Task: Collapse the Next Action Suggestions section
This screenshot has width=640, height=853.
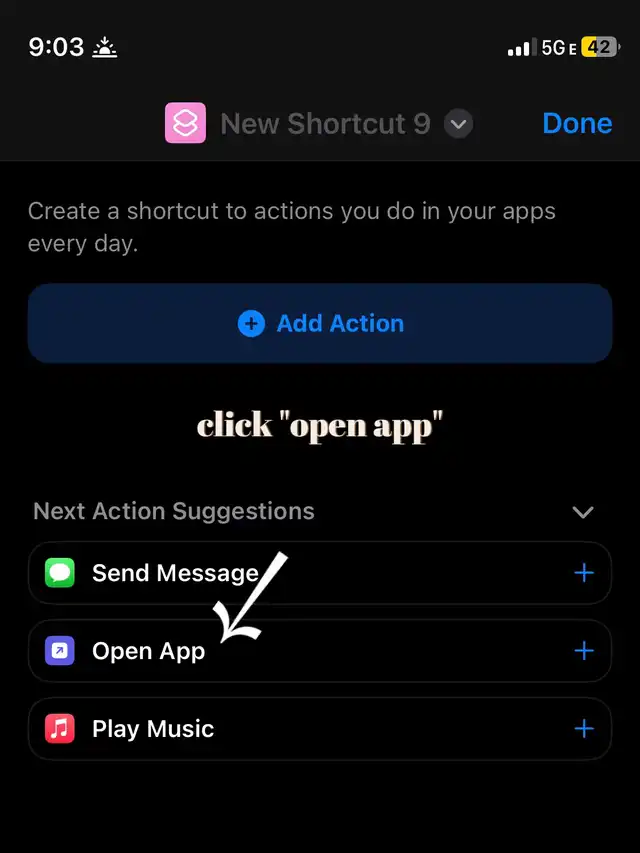Action: tap(582, 512)
